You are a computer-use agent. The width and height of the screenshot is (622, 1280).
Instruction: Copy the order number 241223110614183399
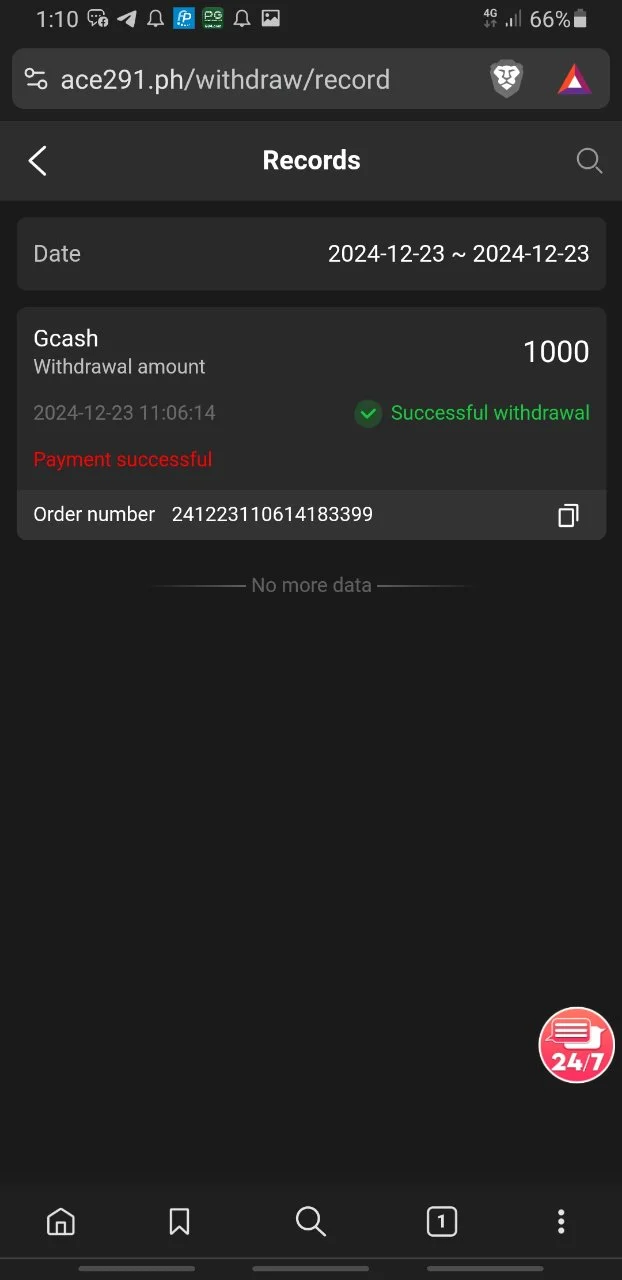click(x=568, y=515)
